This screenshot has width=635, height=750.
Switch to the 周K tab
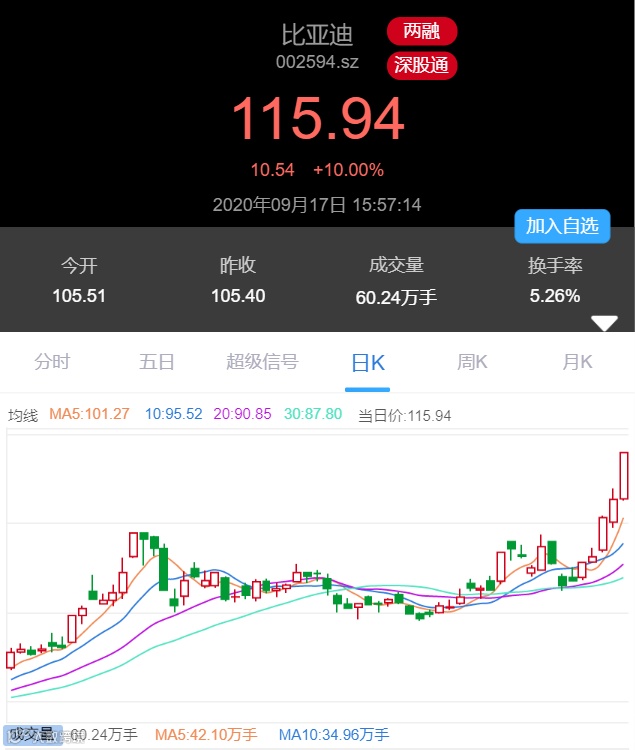pyautogui.click(x=472, y=362)
